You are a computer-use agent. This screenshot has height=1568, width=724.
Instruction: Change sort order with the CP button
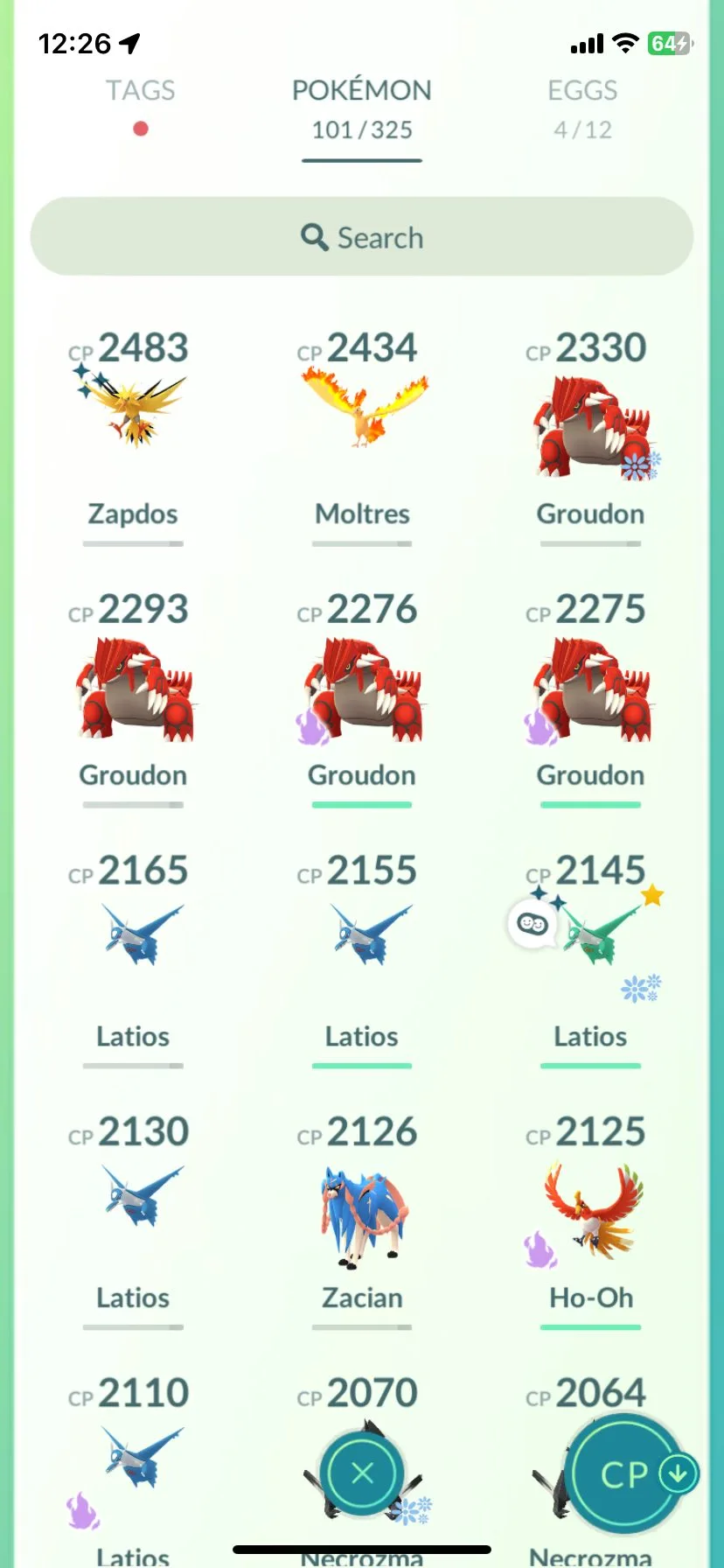tap(626, 1475)
